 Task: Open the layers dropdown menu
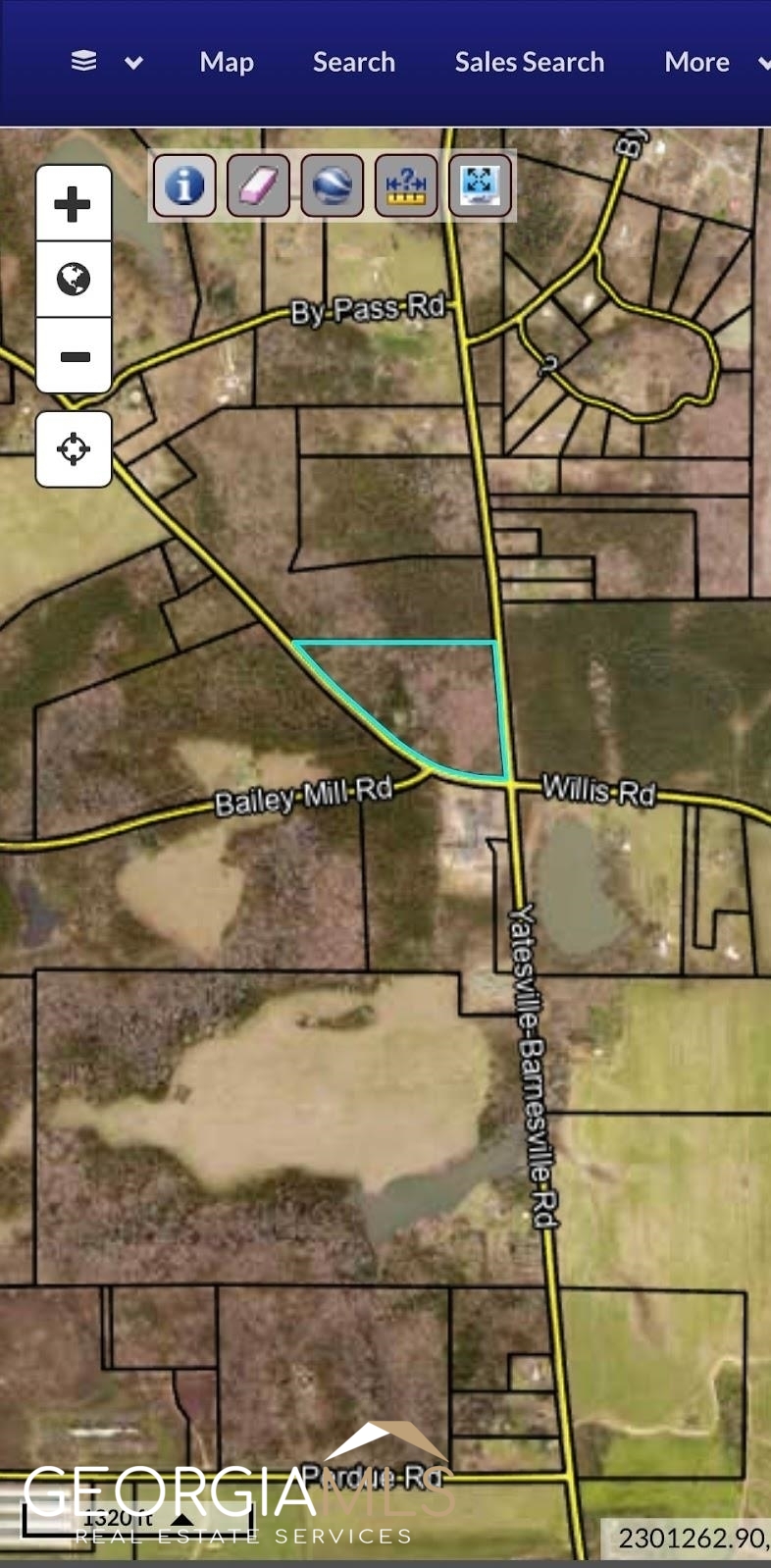coord(107,62)
